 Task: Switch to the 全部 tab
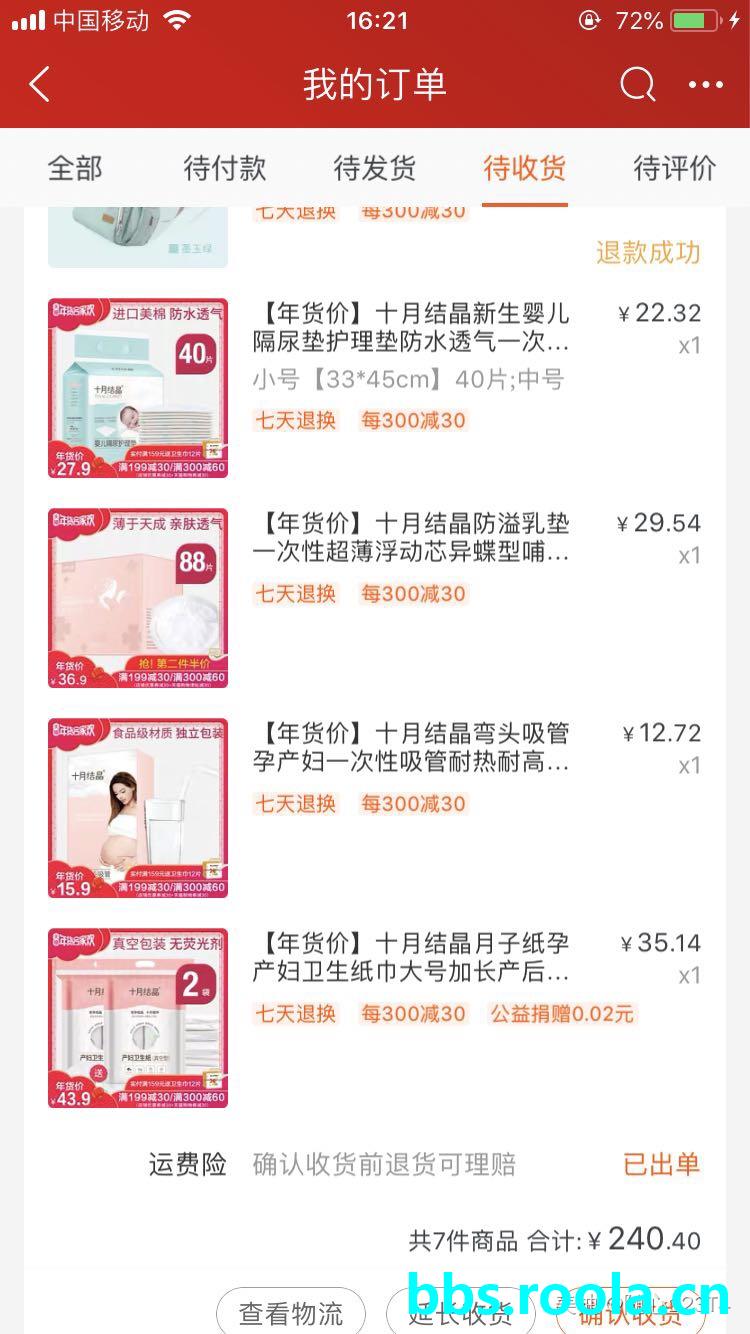pyautogui.click(x=75, y=168)
